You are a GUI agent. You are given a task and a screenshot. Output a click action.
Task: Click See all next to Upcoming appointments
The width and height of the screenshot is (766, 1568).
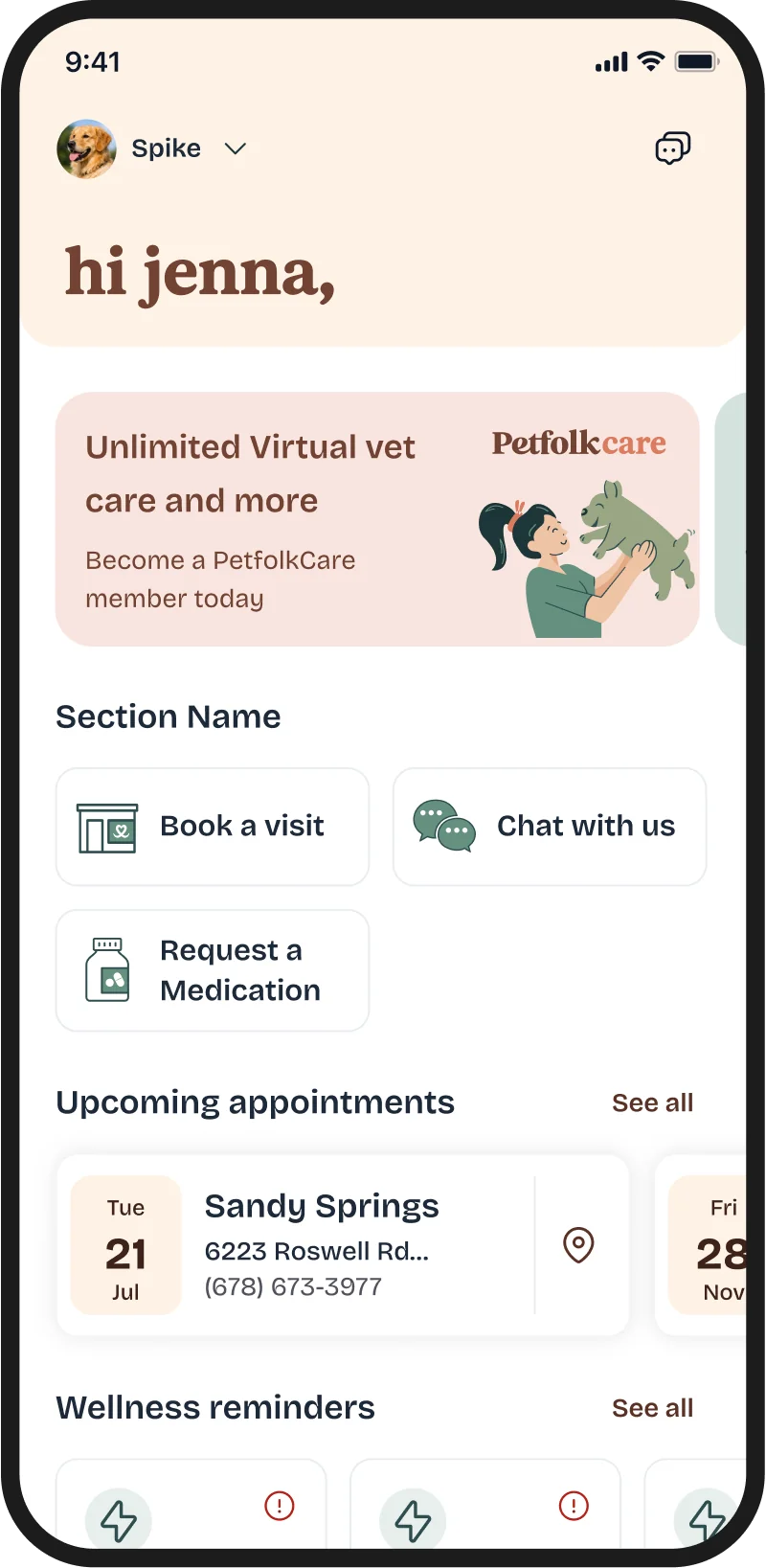[652, 1102]
